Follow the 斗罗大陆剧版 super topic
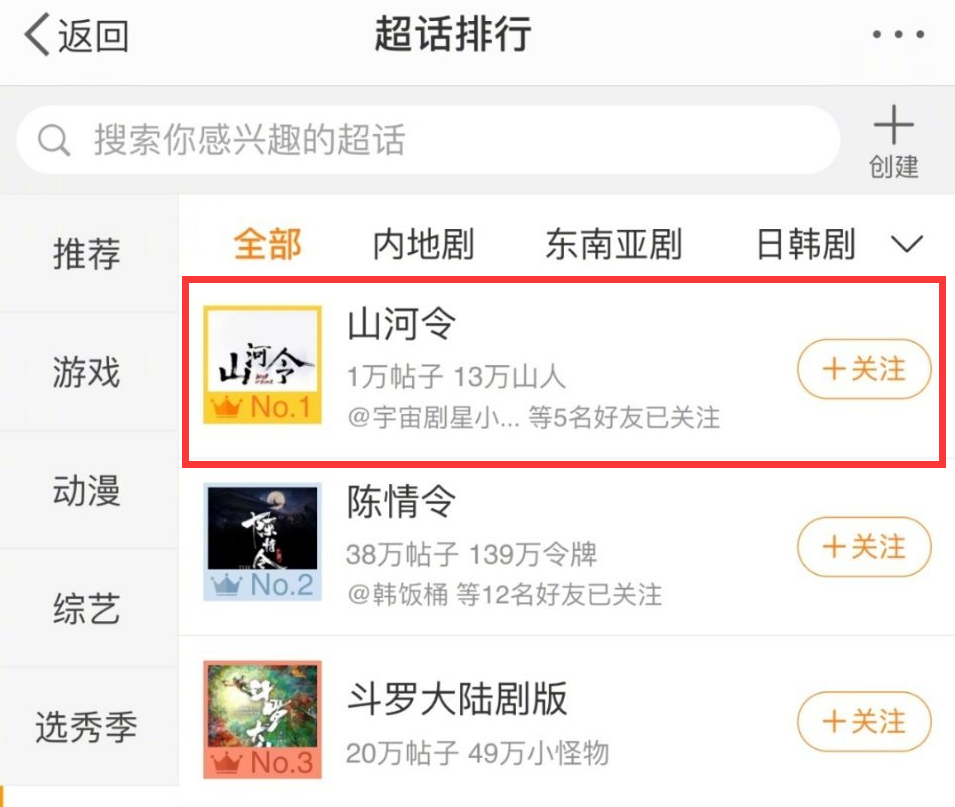Image resolution: width=955 pixels, height=807 pixels. pos(864,721)
